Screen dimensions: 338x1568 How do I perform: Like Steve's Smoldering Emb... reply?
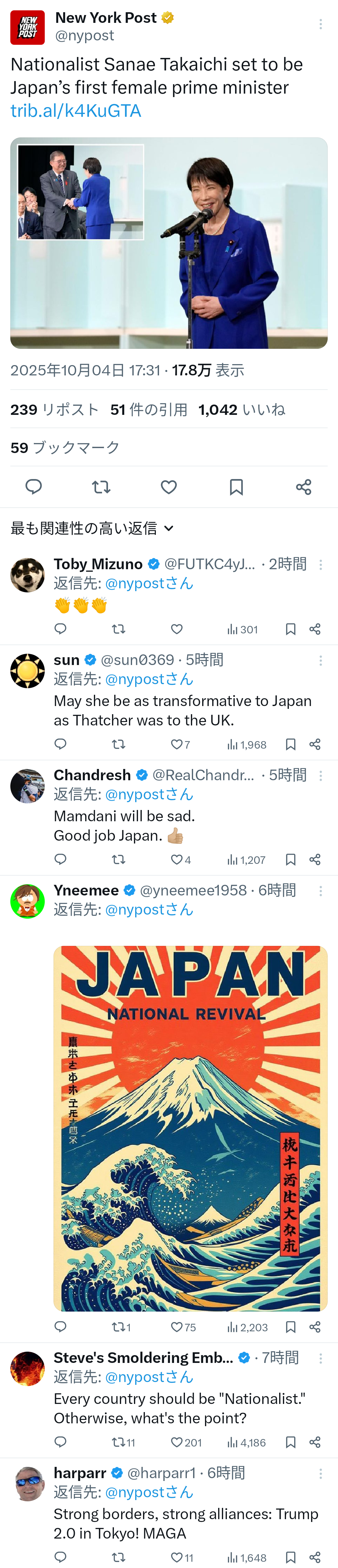pos(177,1442)
